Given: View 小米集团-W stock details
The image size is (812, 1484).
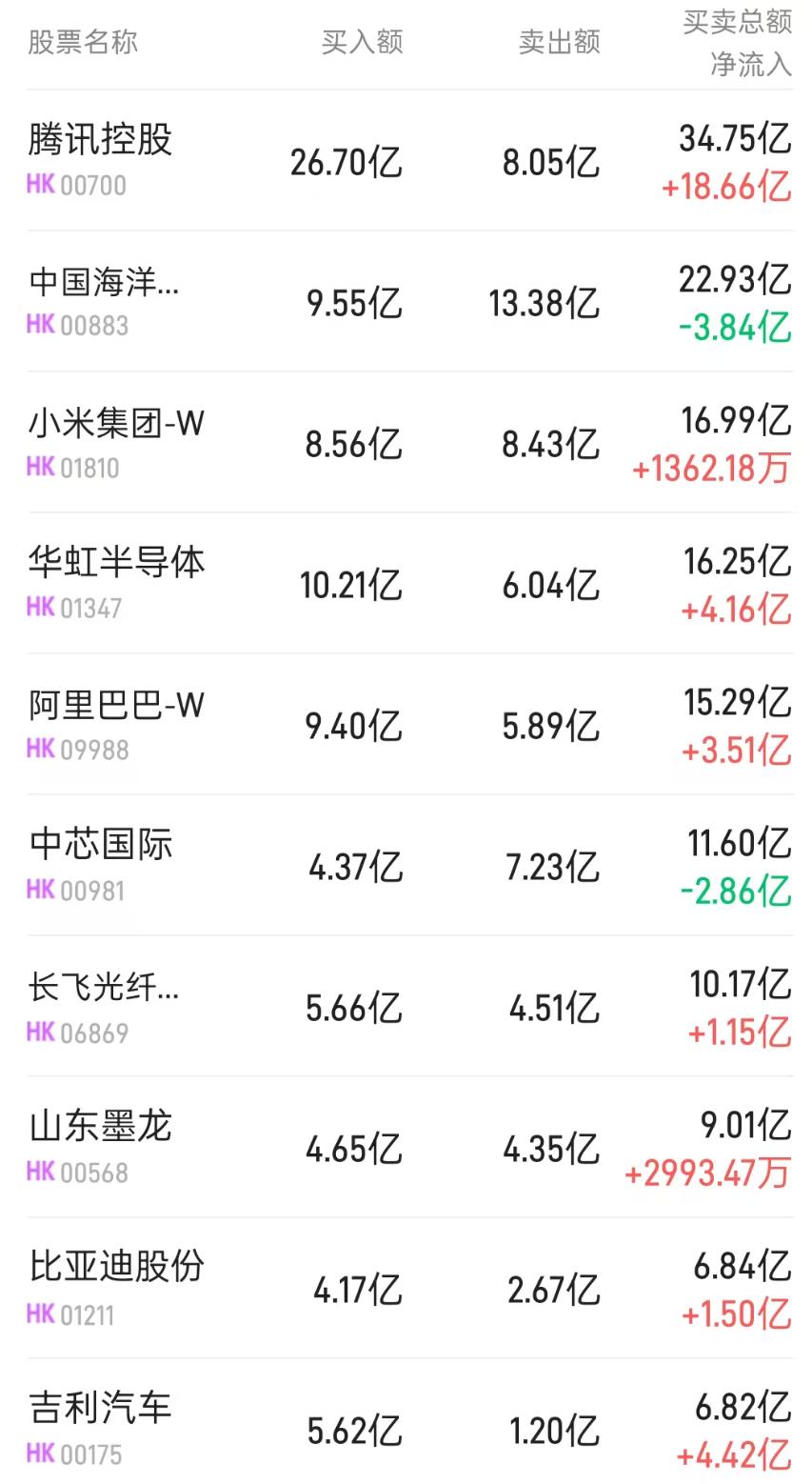Looking at the screenshot, I should click(x=112, y=422).
